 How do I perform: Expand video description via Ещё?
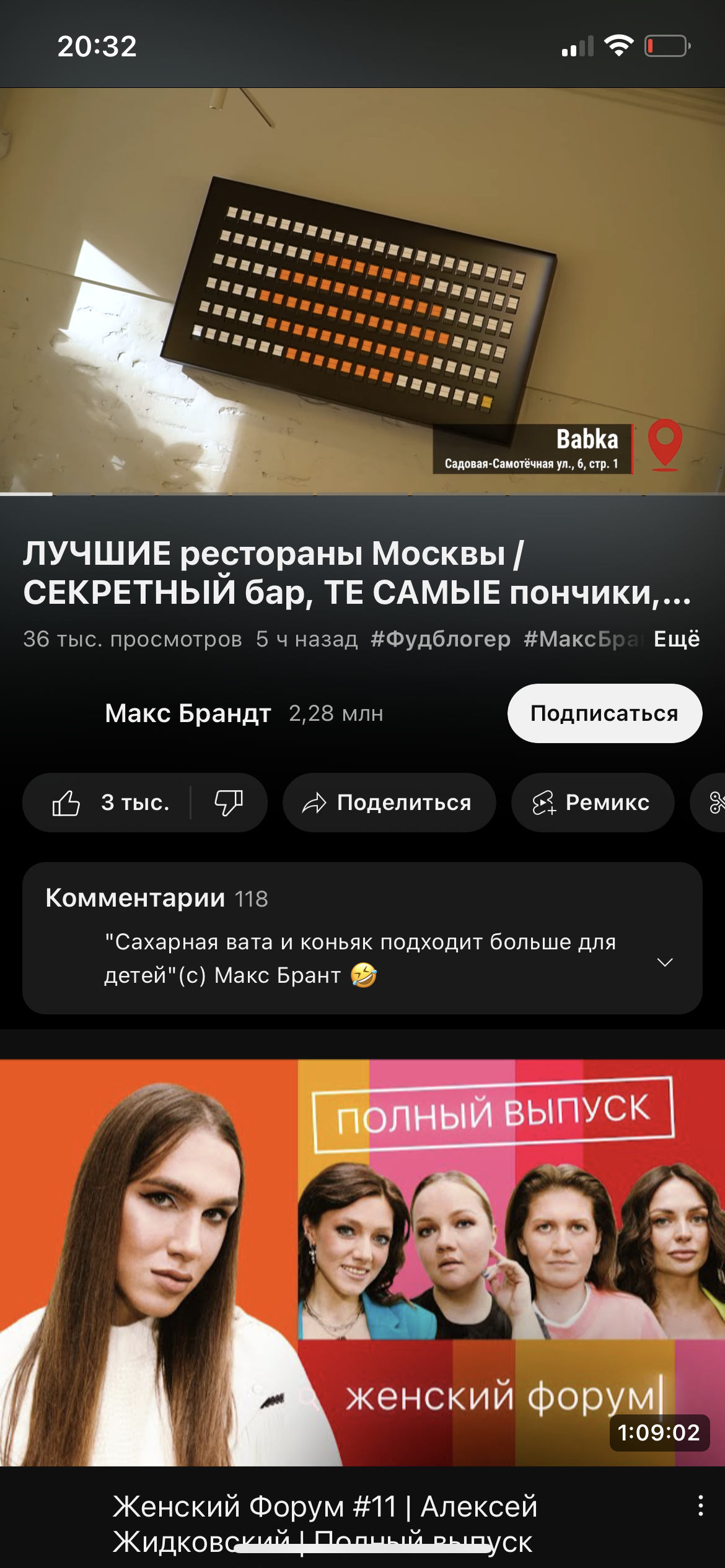pos(676,639)
